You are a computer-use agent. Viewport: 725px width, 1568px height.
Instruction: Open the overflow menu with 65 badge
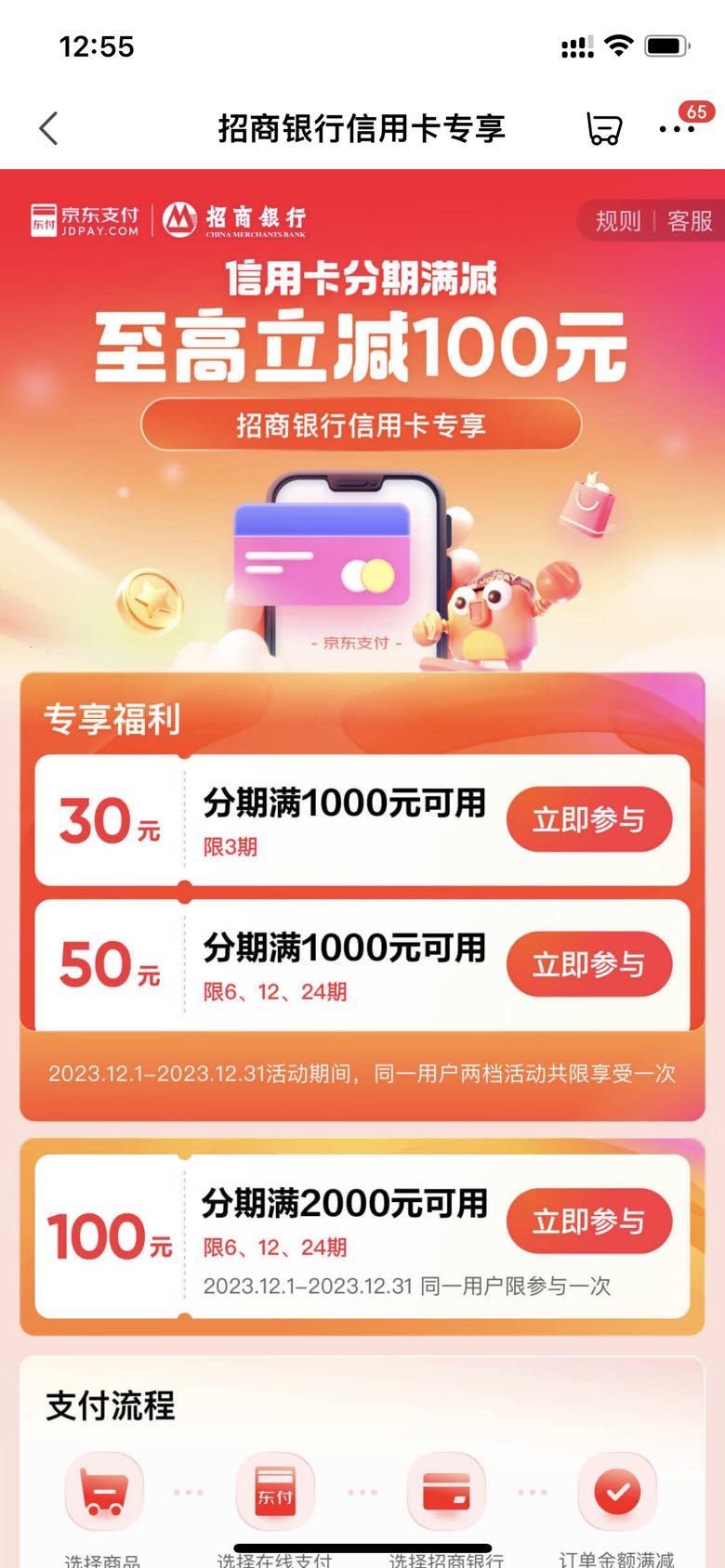coord(677,128)
